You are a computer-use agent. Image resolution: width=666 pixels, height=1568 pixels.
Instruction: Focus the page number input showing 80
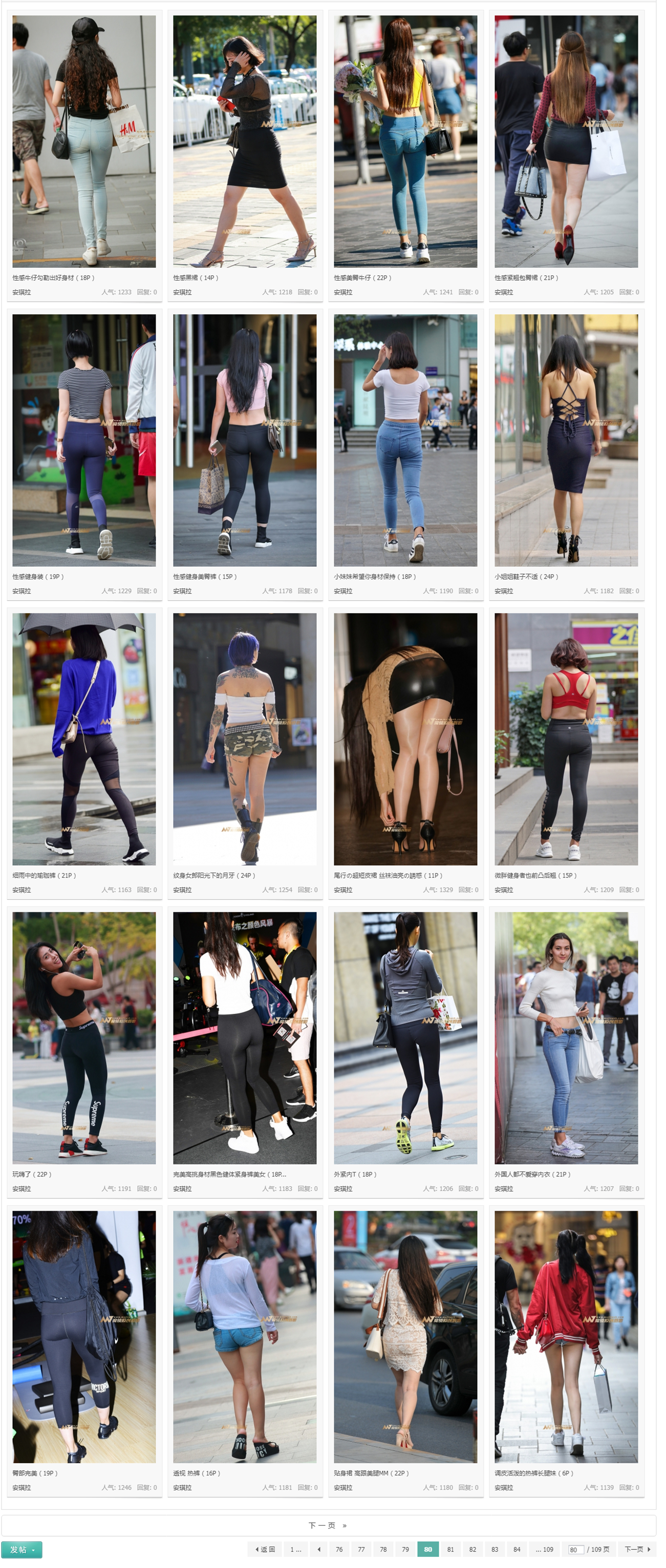click(x=575, y=1550)
